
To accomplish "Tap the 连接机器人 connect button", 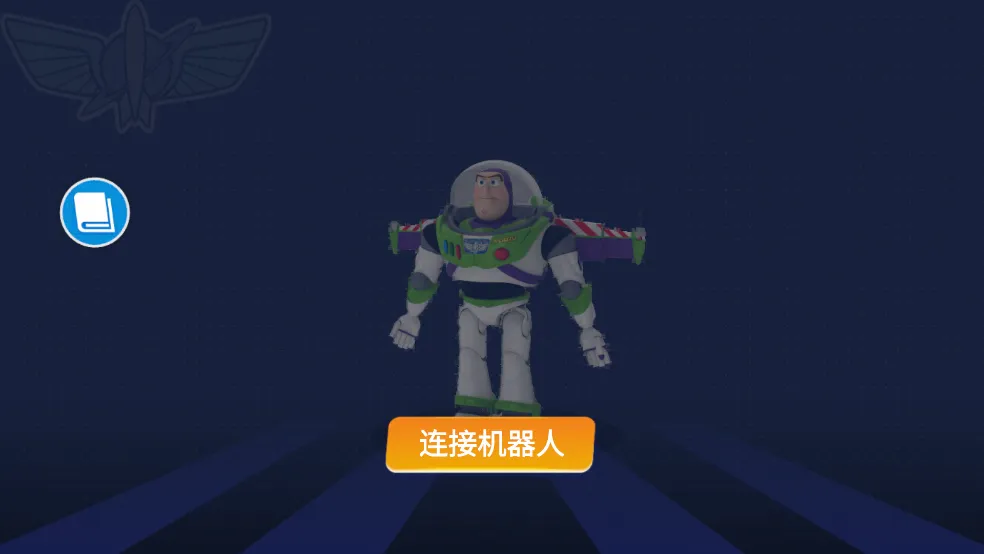I will click(490, 444).
